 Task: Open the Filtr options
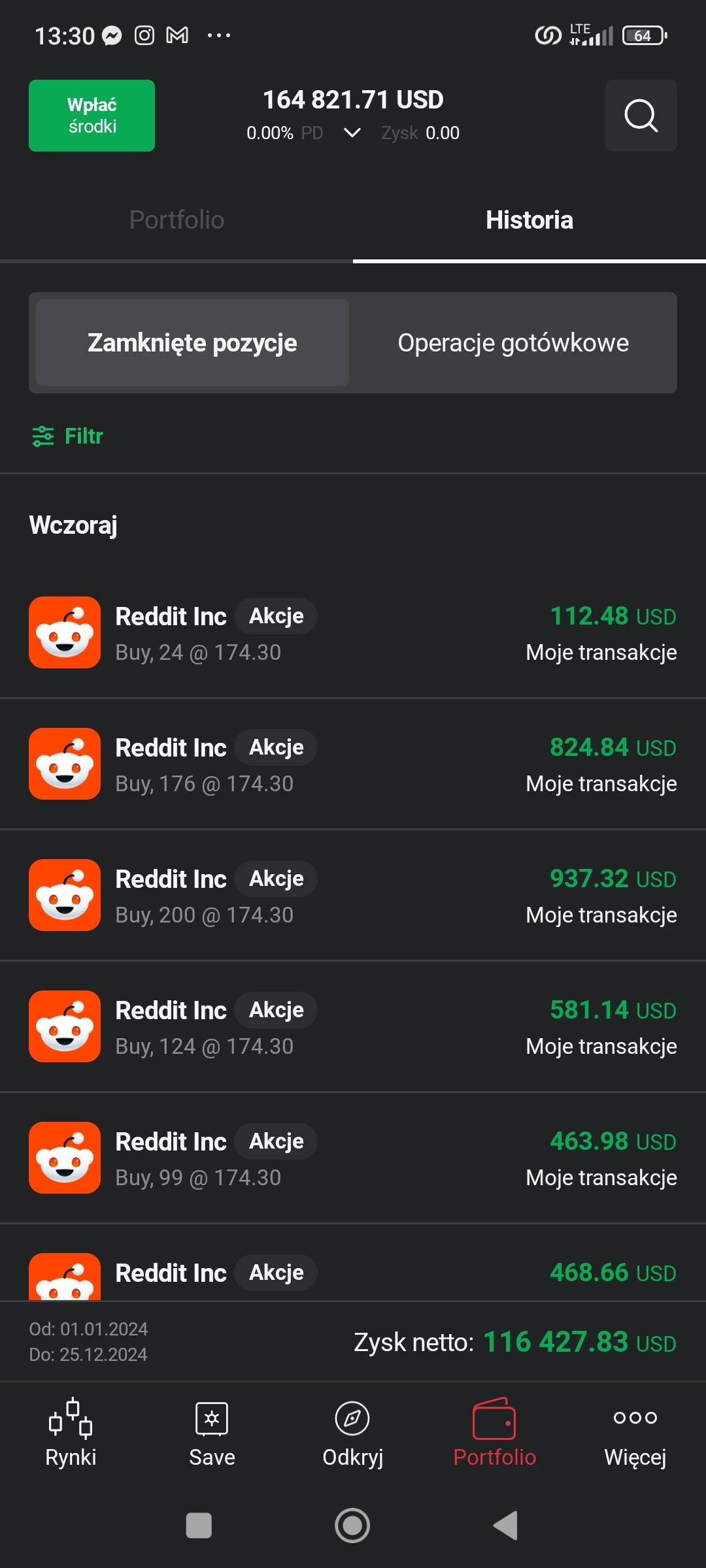tap(68, 436)
